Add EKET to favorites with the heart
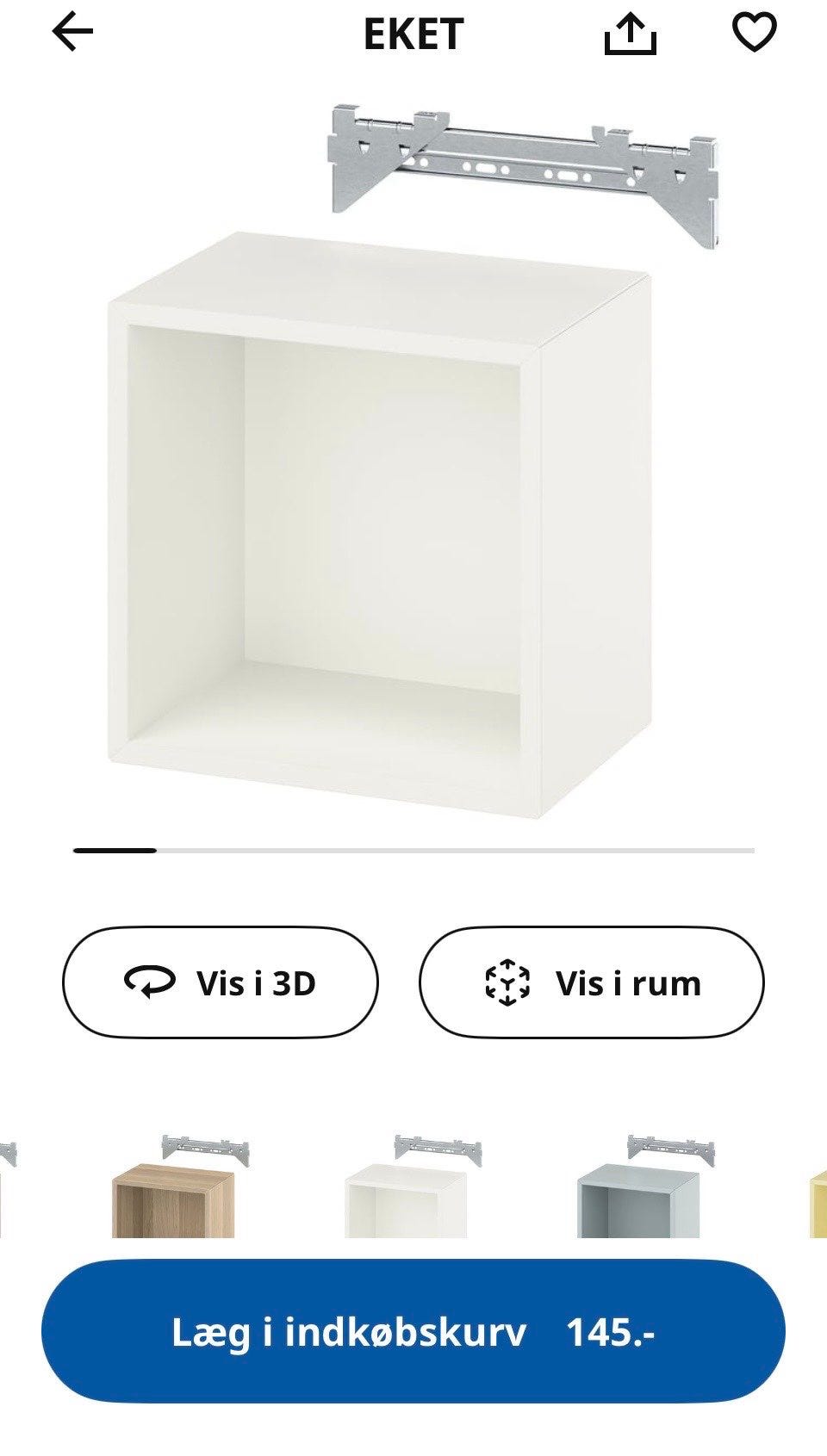 pos(754,33)
